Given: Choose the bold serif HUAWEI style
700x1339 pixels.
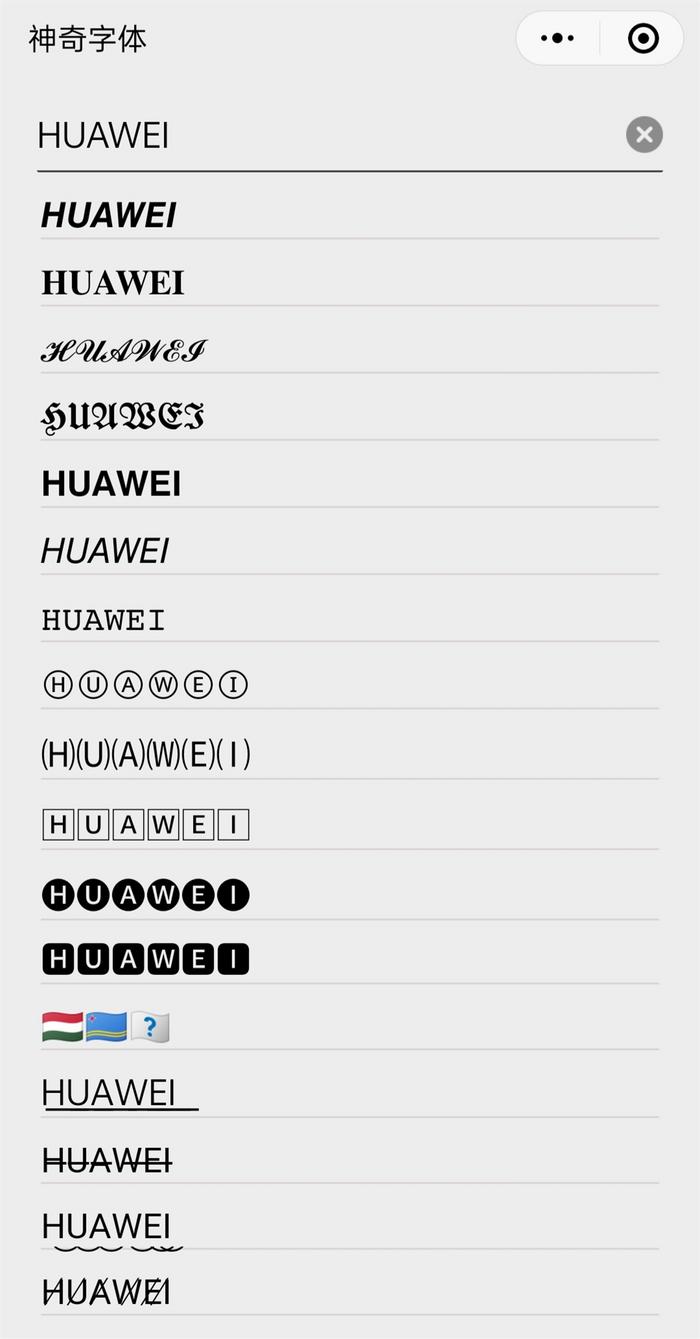Looking at the screenshot, I should coord(349,283).
